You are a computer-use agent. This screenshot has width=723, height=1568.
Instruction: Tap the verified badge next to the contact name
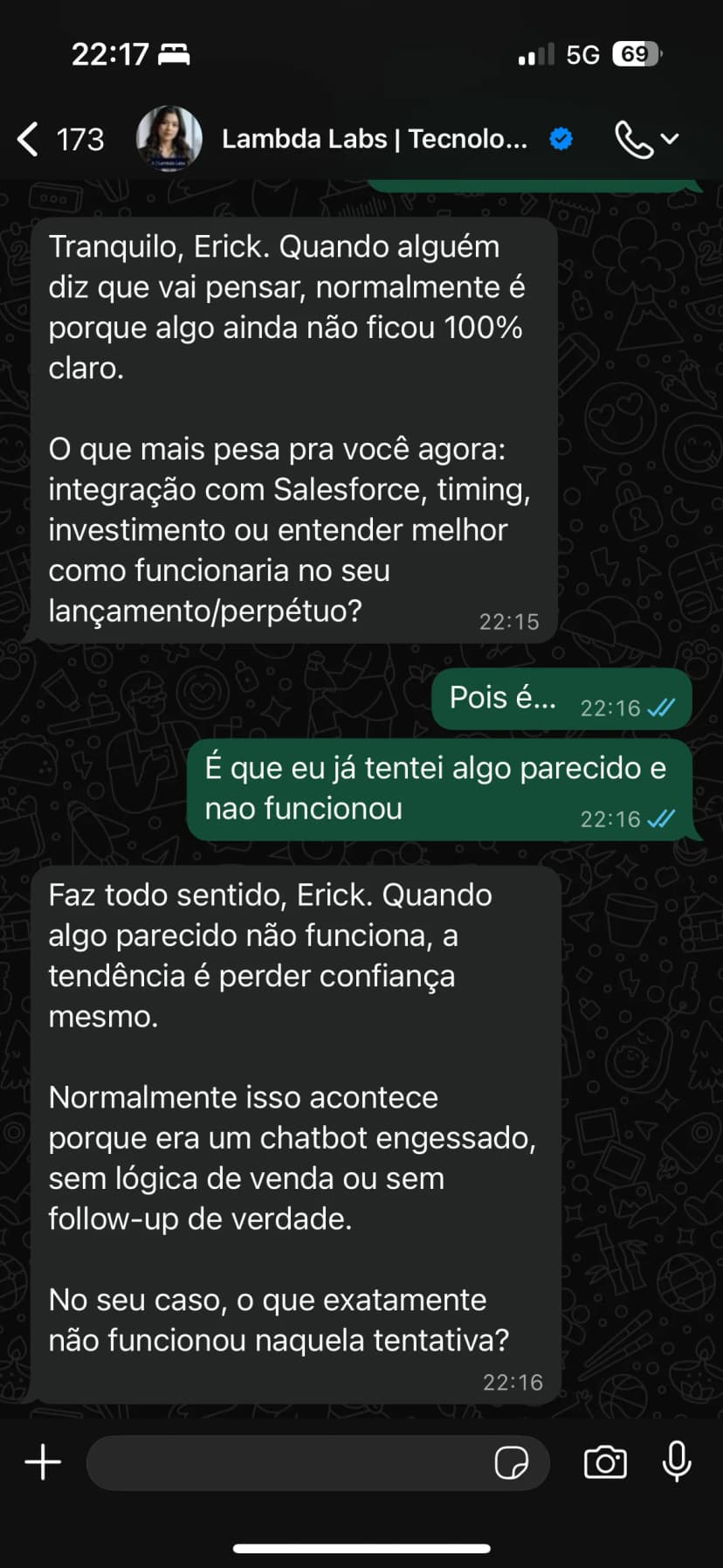[560, 138]
